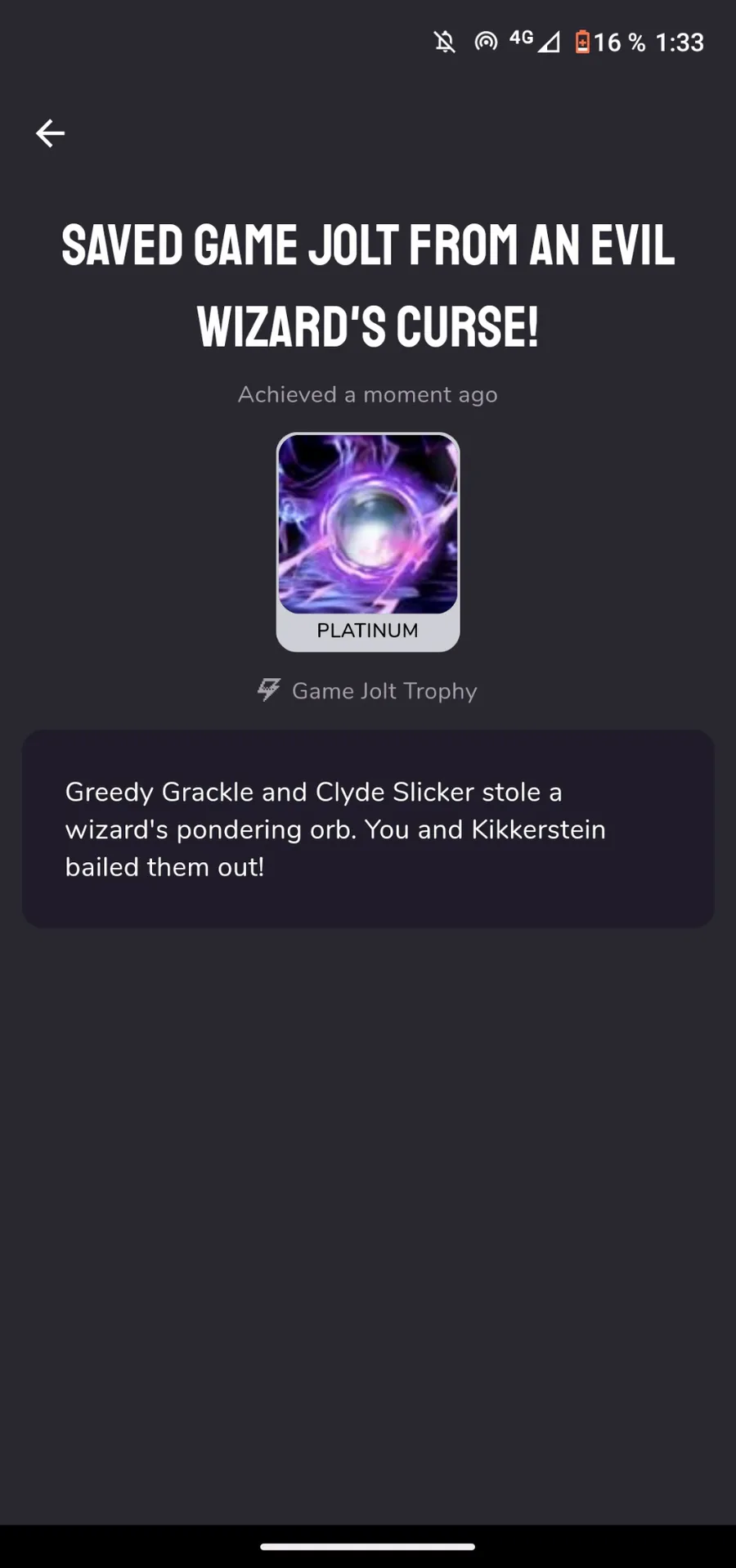The width and height of the screenshot is (736, 1568).
Task: Open the Platinum trophy image
Action: 368,524
